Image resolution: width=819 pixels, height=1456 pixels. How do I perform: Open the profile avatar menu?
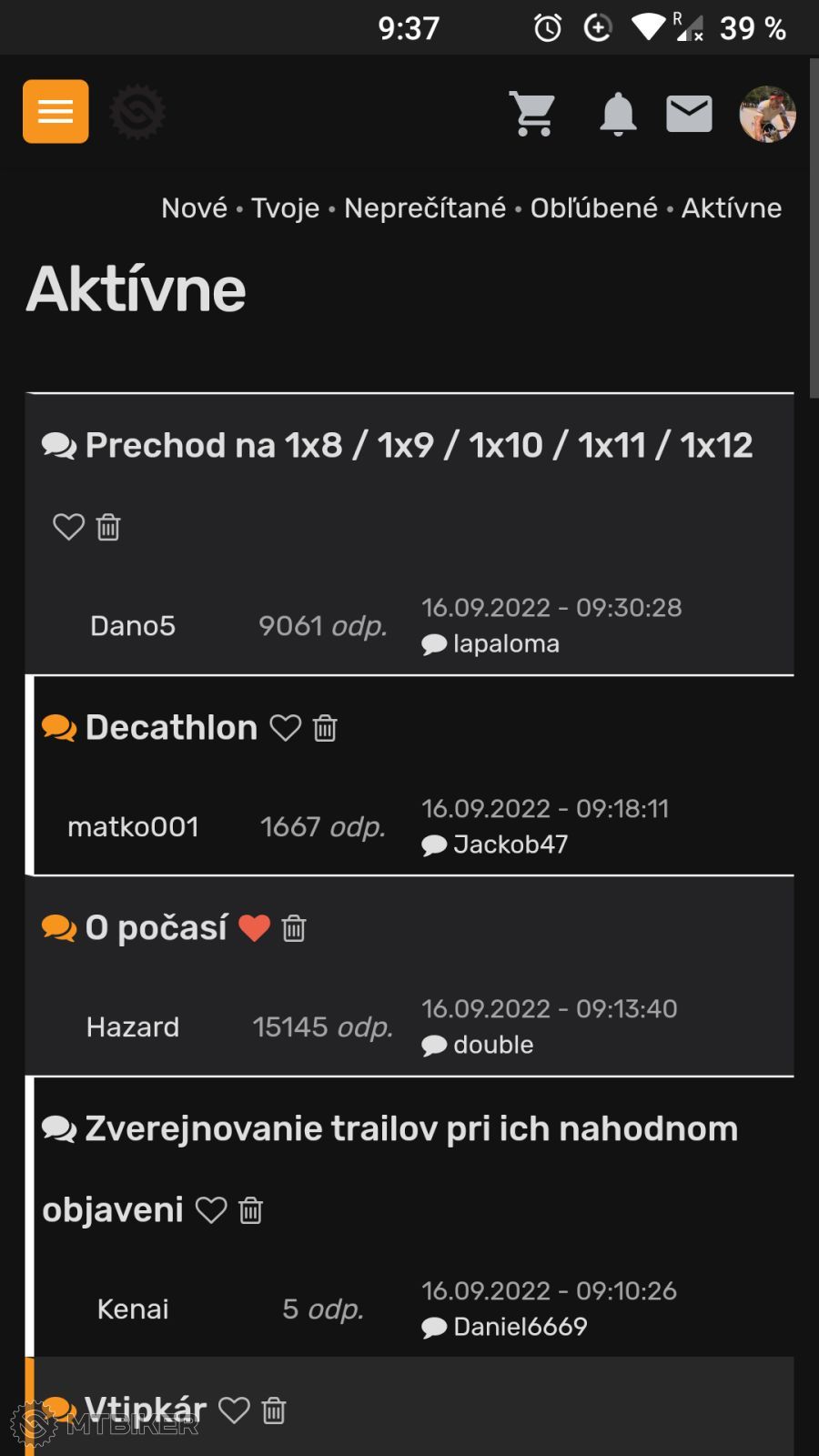[767, 113]
